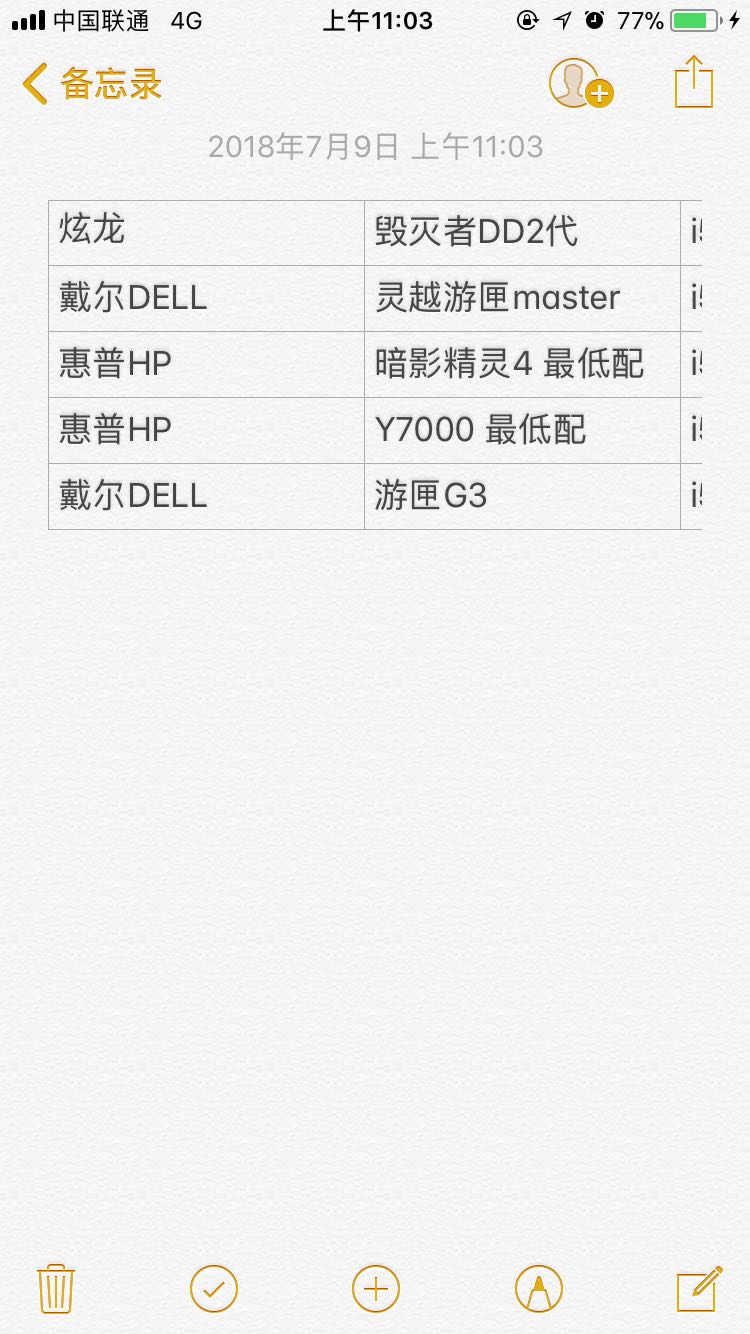Insert a checklist with the checkmark icon
The width and height of the screenshot is (750, 1334).
pos(214,1288)
